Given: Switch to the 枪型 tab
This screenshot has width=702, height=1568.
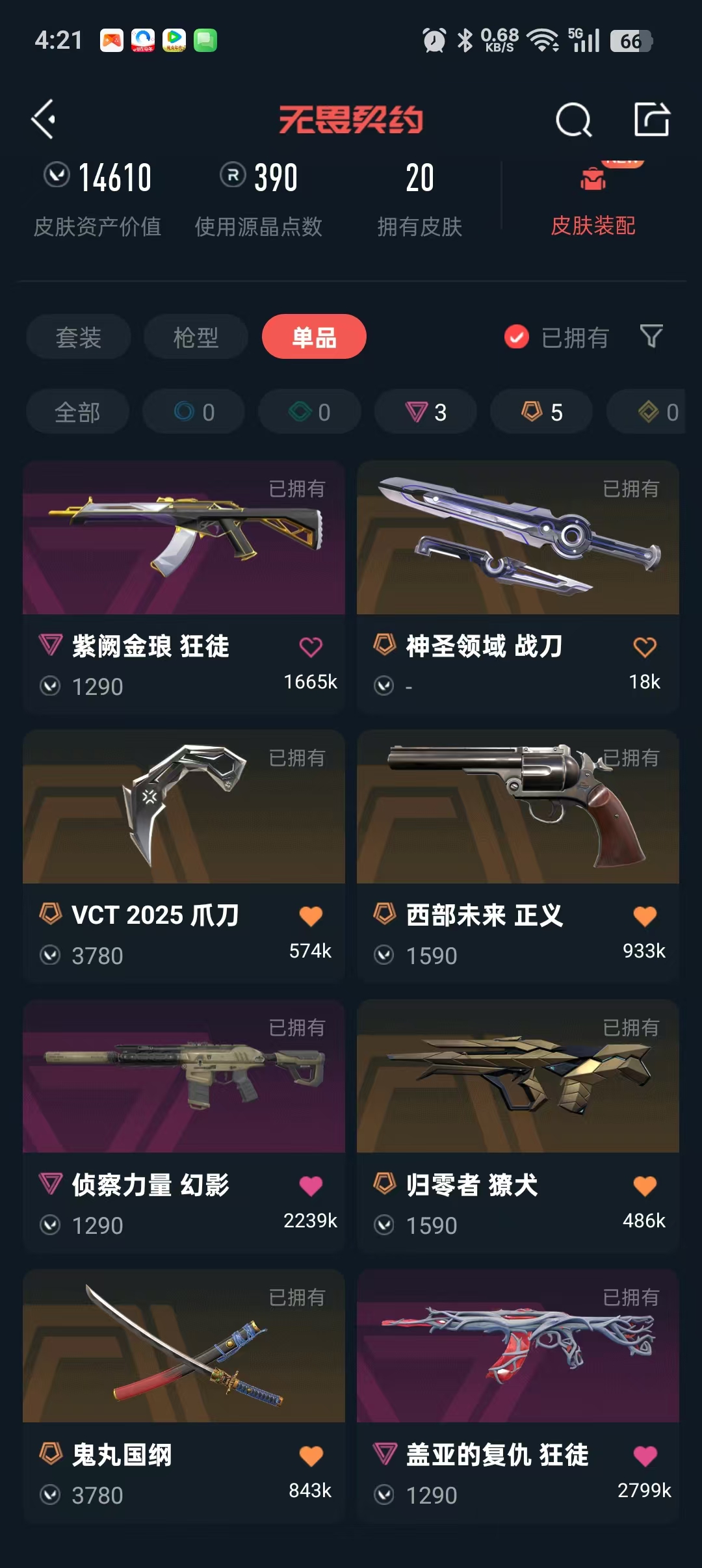Looking at the screenshot, I should click(196, 337).
